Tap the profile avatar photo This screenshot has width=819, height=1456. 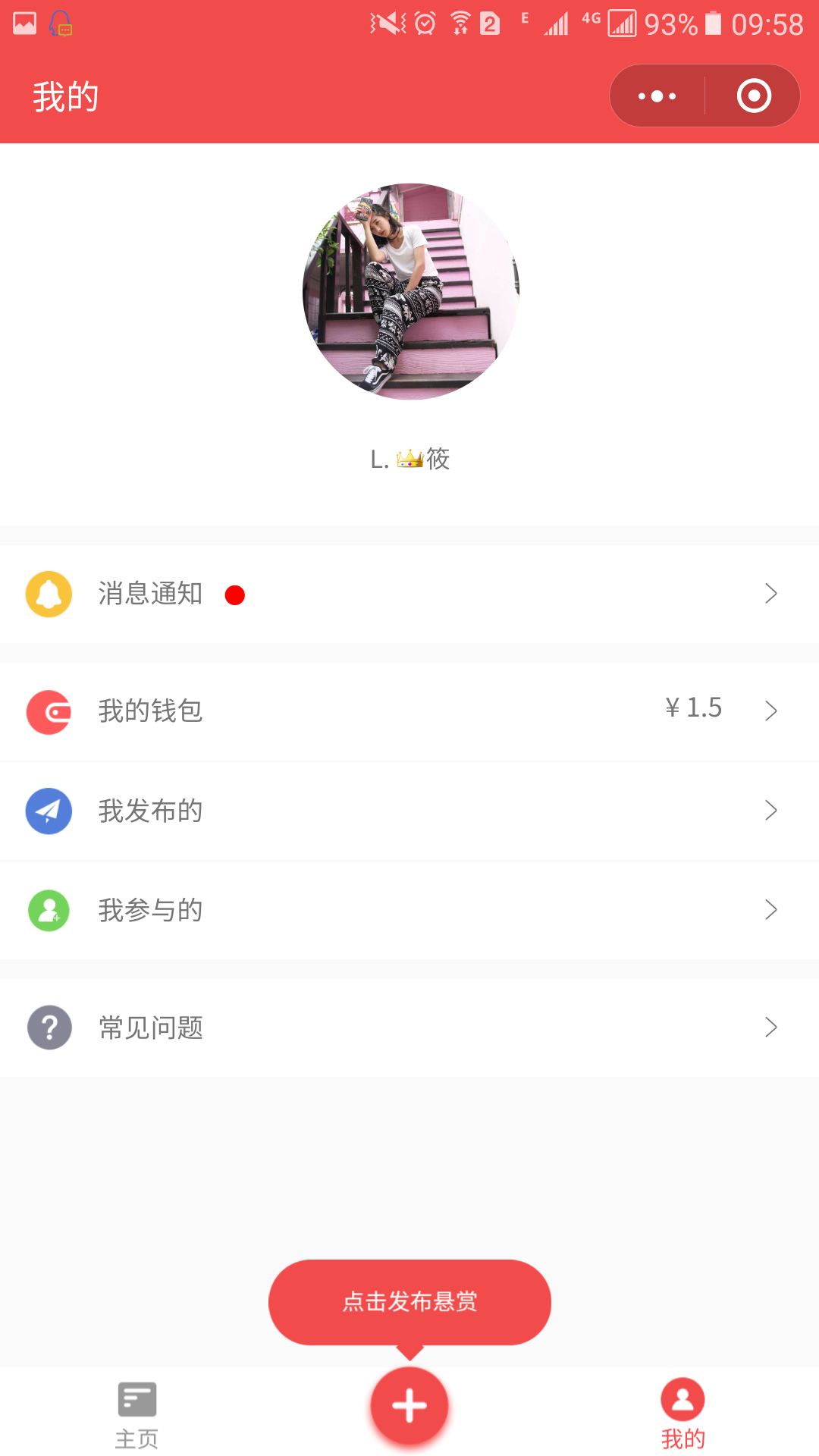(x=410, y=291)
